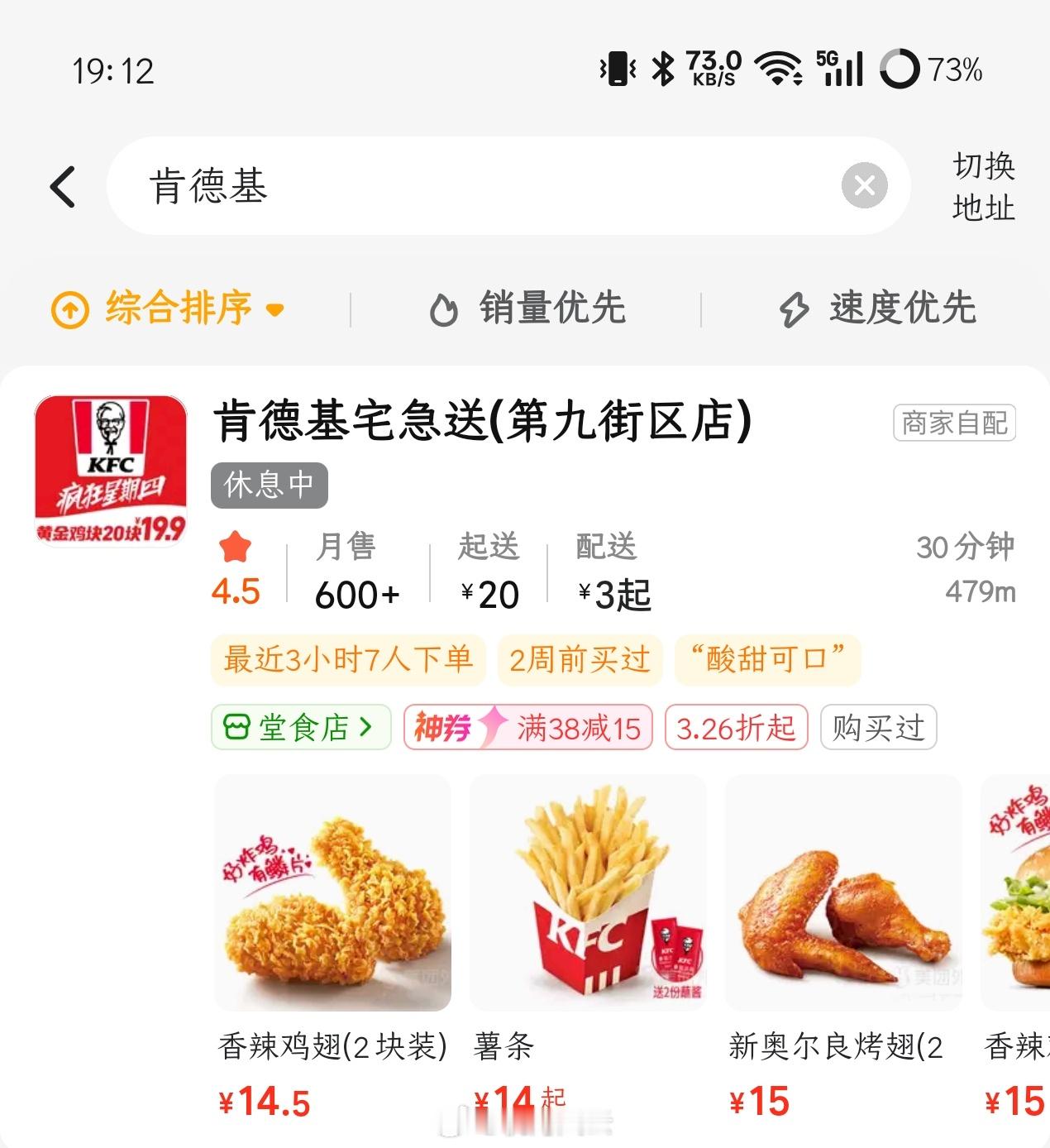Open the KFC store by tapping its logo
The image size is (1050, 1148).
[x=110, y=463]
